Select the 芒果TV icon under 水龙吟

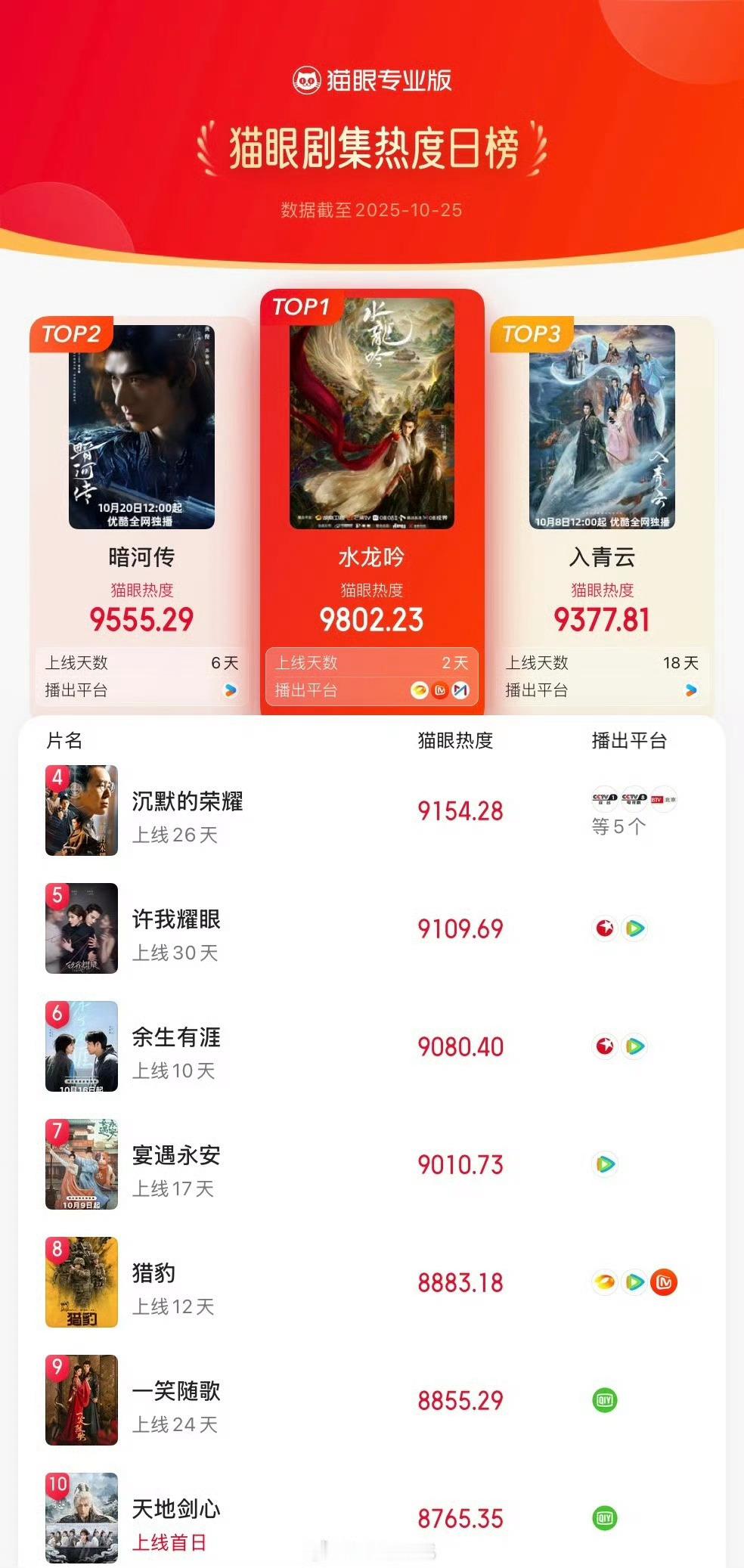(442, 691)
